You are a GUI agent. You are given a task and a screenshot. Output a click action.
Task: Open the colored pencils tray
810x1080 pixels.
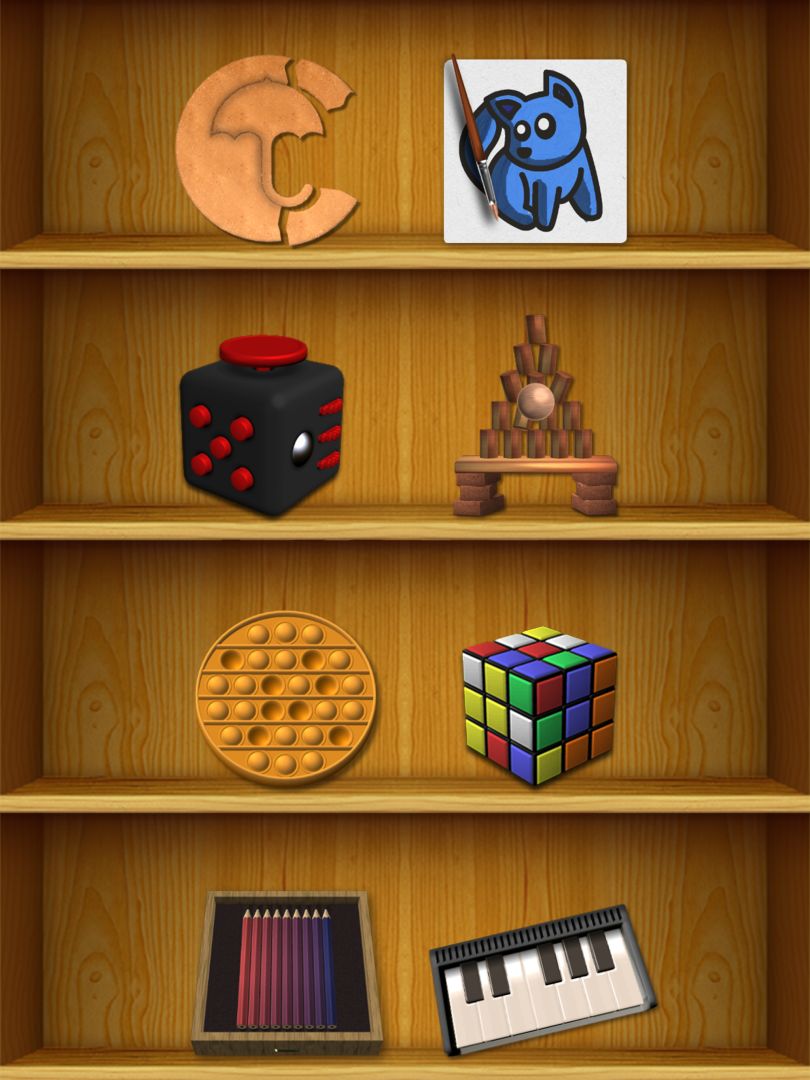(287, 970)
